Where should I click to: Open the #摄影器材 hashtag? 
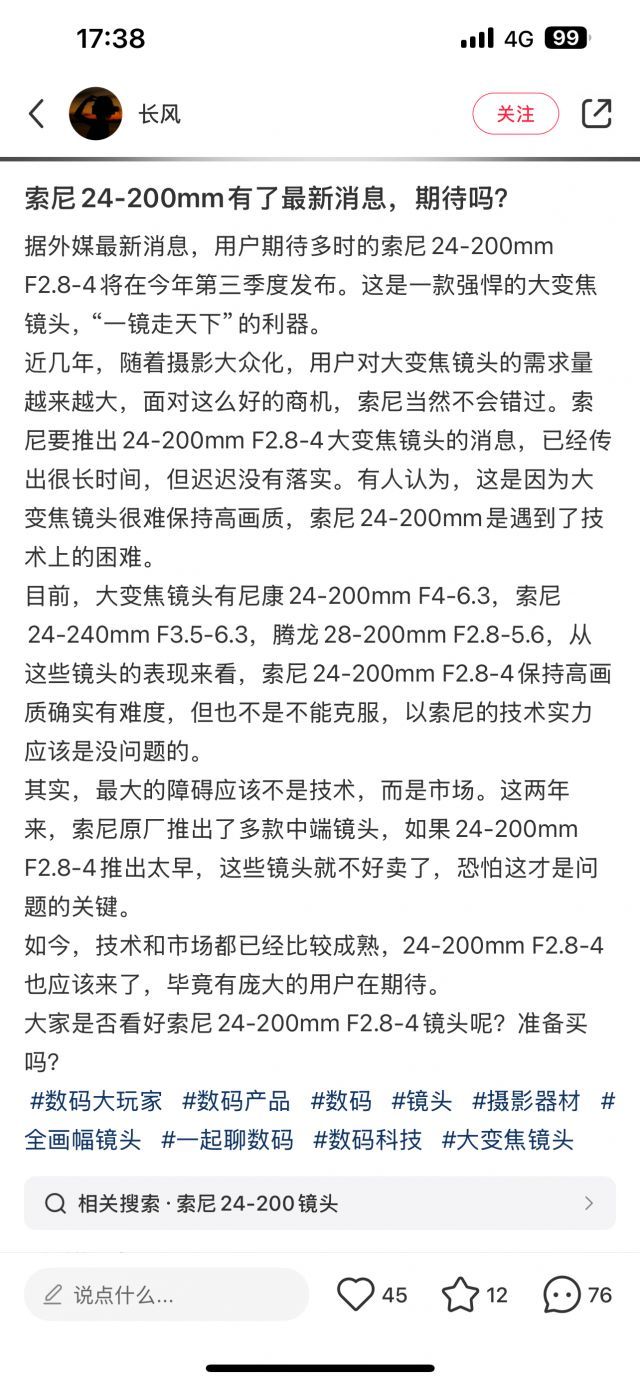click(x=526, y=1101)
